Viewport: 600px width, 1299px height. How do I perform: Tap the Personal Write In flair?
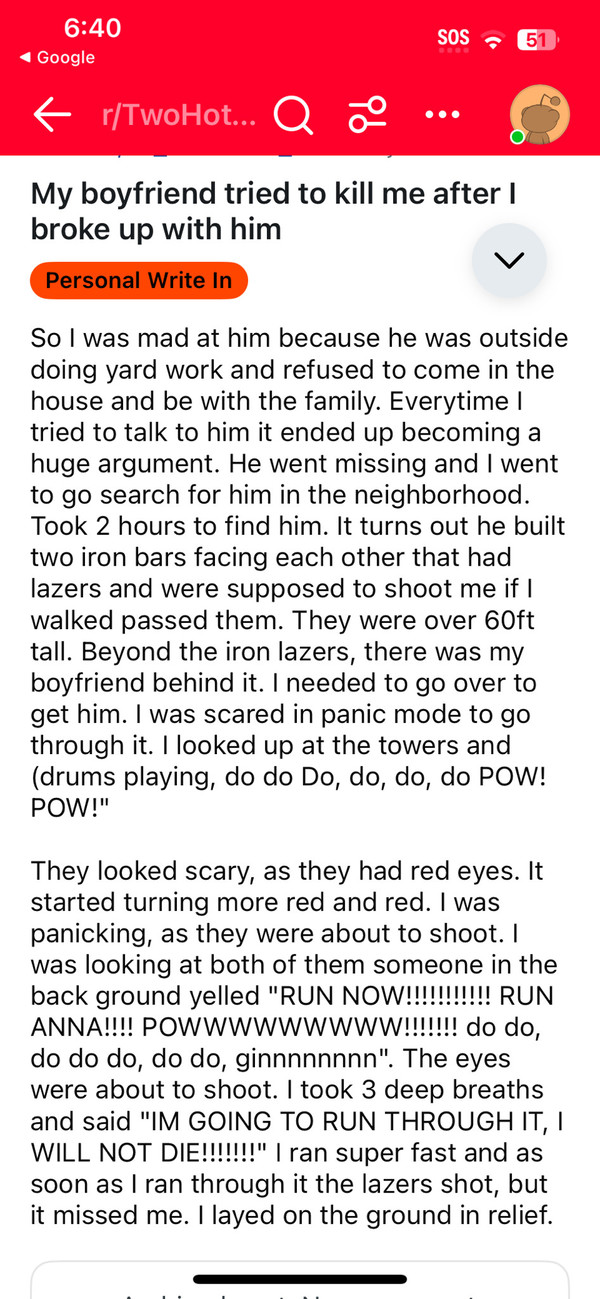pyautogui.click(x=139, y=280)
